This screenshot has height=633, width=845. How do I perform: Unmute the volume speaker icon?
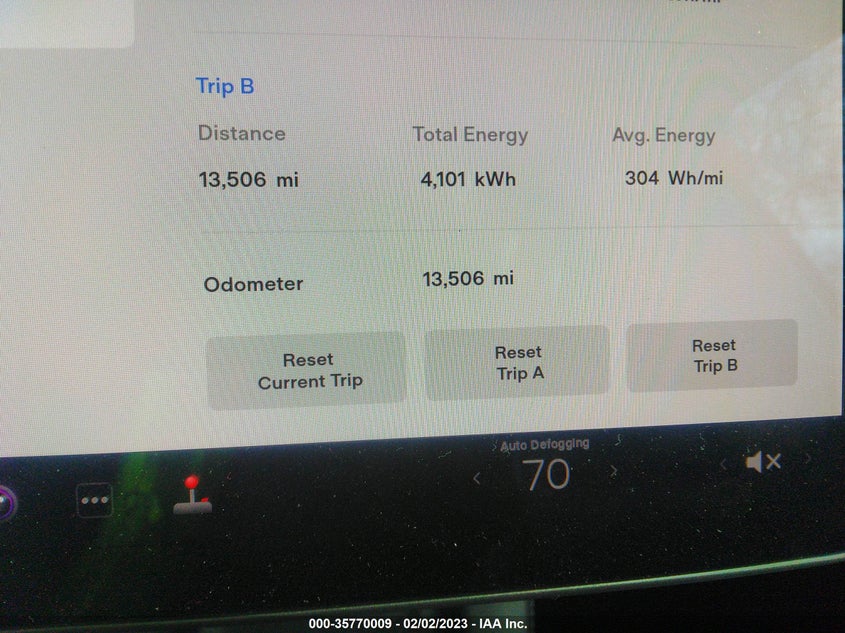click(762, 461)
